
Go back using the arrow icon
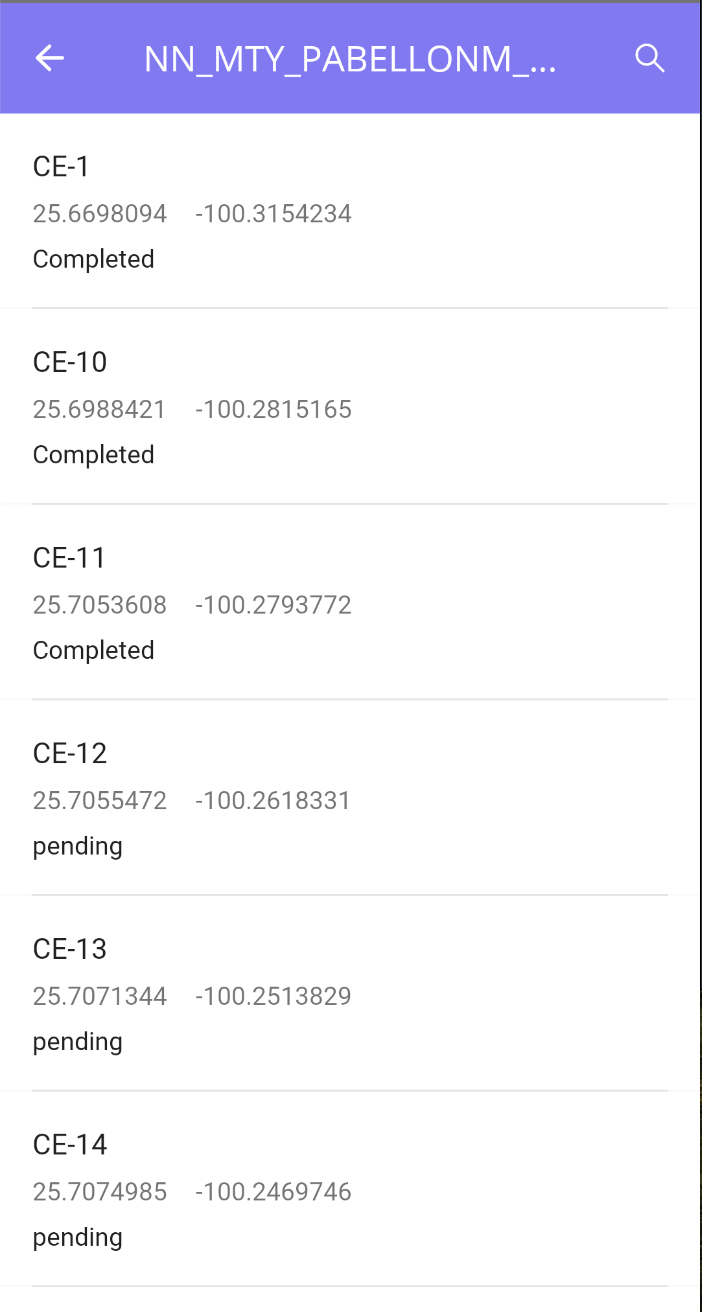point(49,59)
